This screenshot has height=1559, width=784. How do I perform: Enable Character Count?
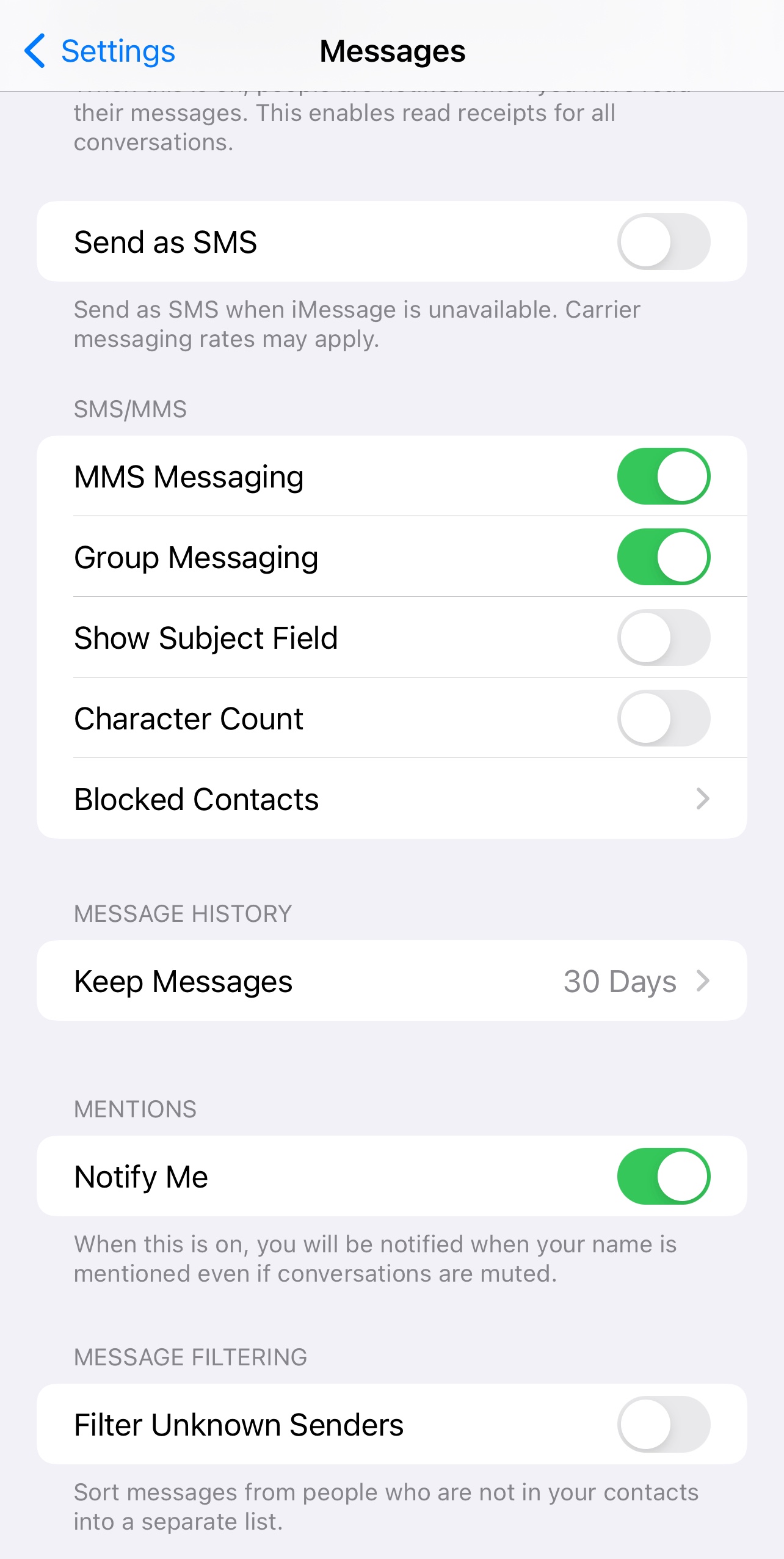(663, 718)
